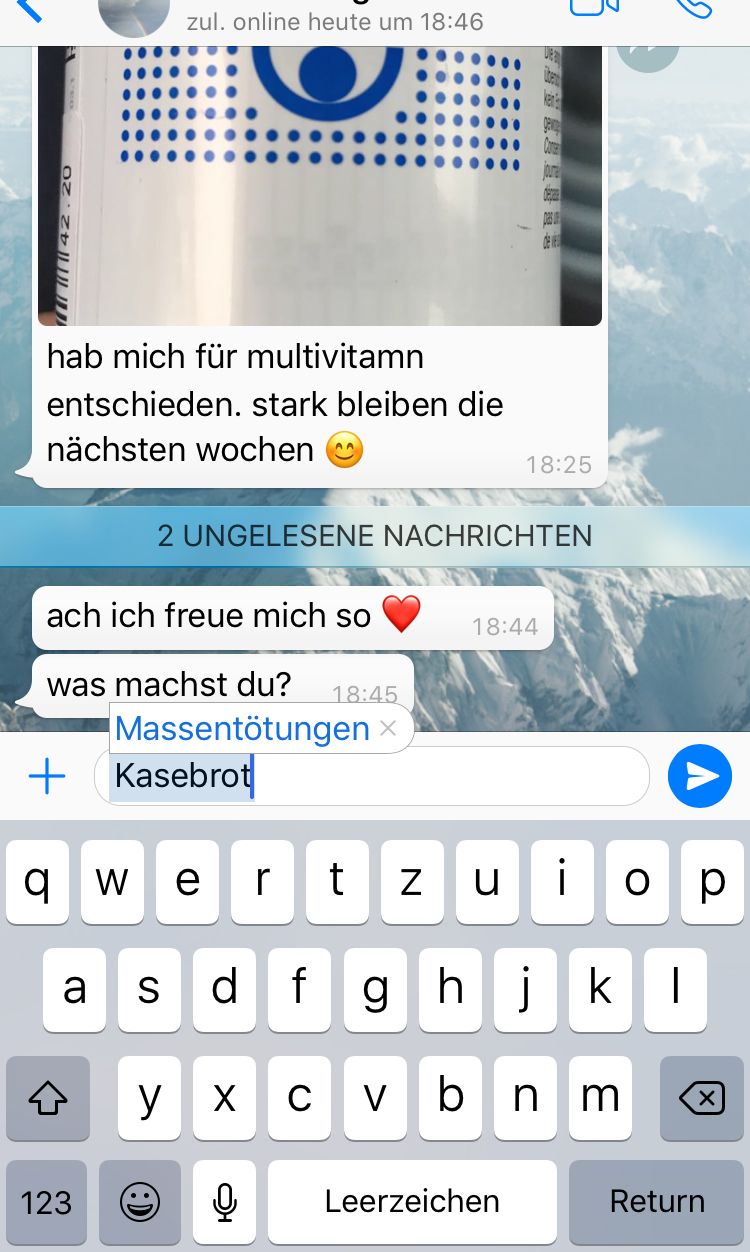Open the attachment plus menu
This screenshot has width=750, height=1252.
pyautogui.click(x=47, y=776)
